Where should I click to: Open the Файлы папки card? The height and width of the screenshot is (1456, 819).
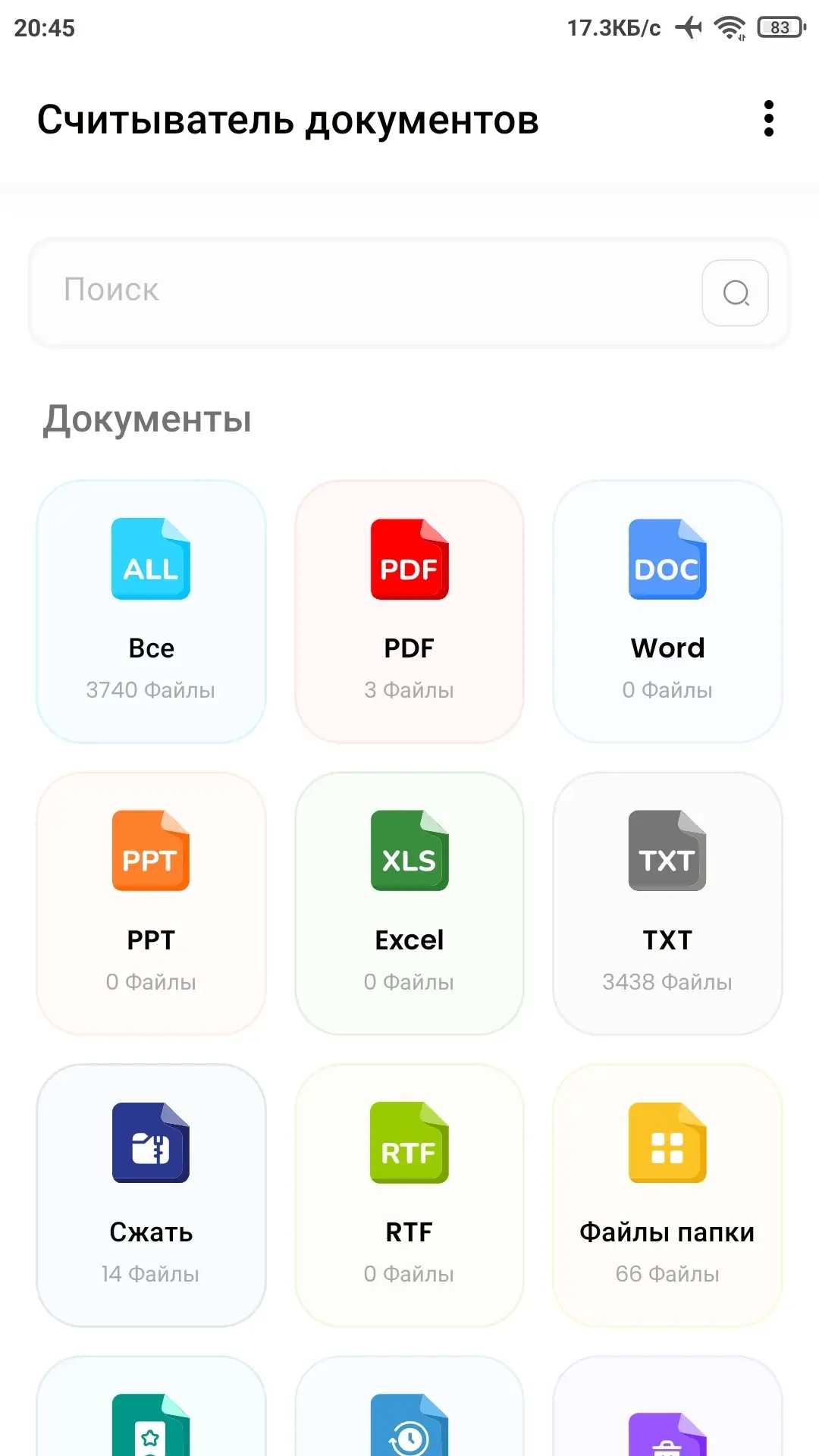tap(667, 1195)
